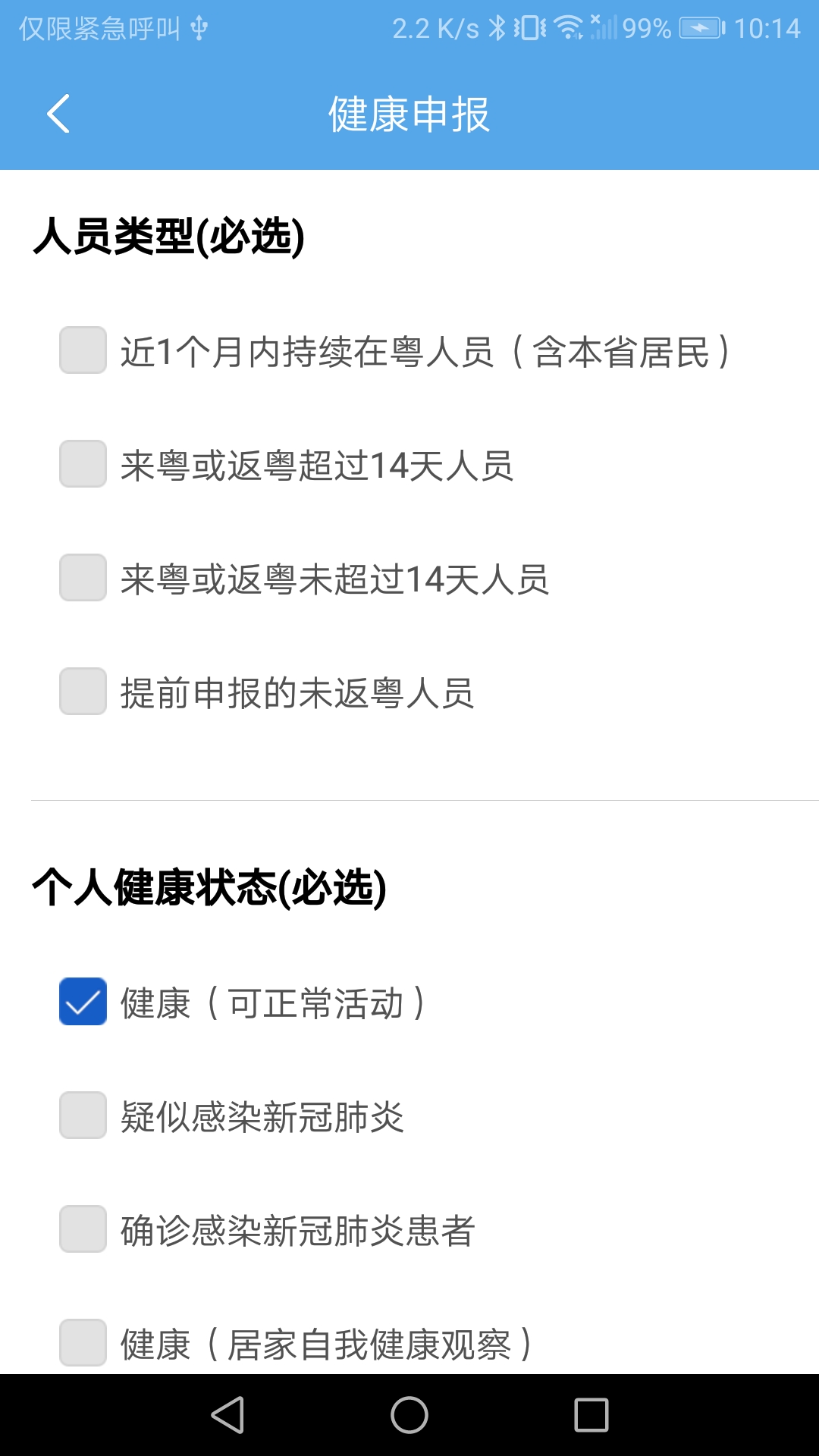Click the signal strength icon in the status bar
This screenshot has width=819, height=1456.
[604, 27]
